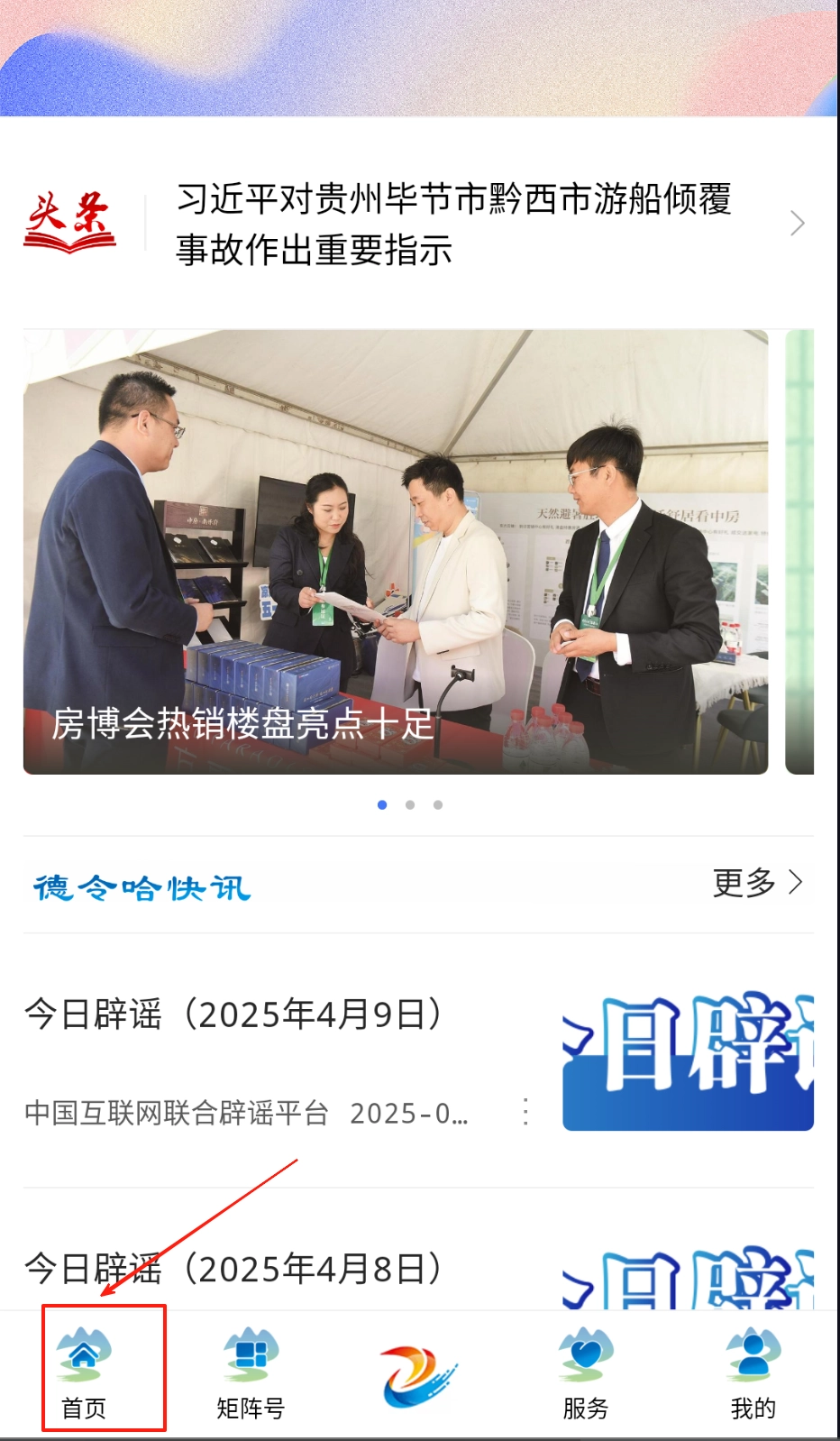Select the second carousel page dot

410,804
